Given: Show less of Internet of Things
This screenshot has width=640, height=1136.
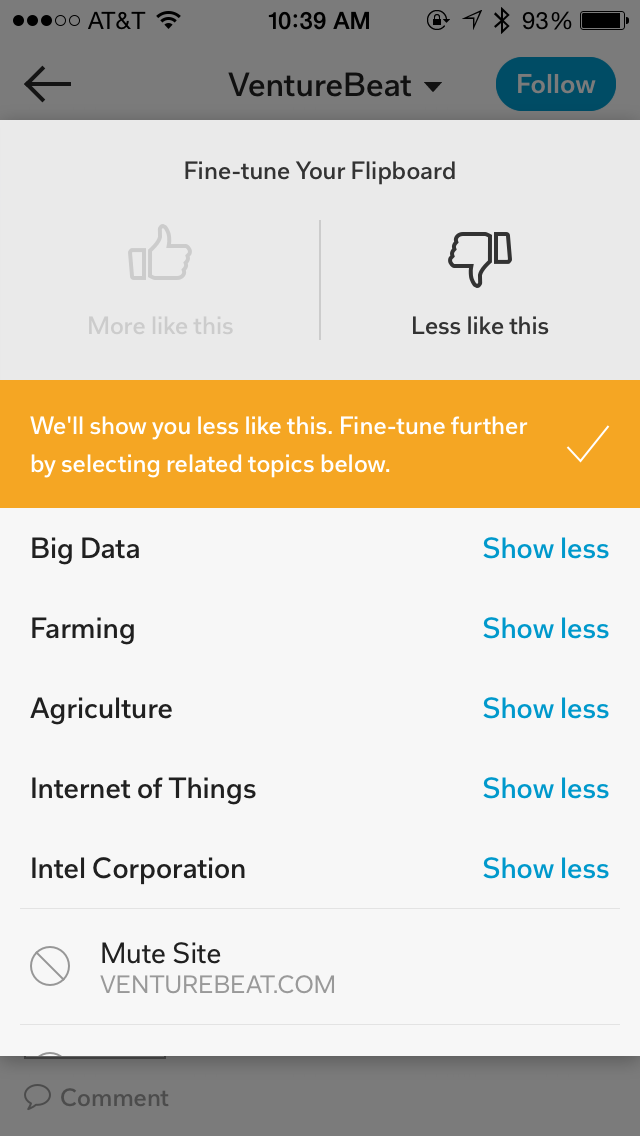Looking at the screenshot, I should pos(546,788).
